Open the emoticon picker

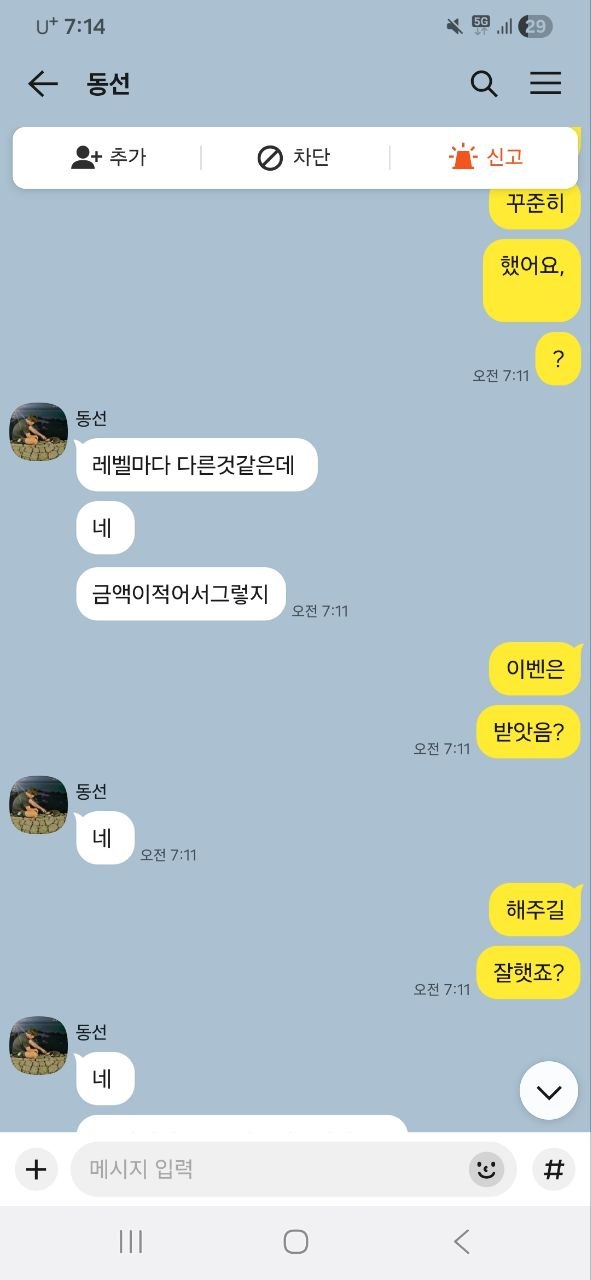[x=487, y=1169]
